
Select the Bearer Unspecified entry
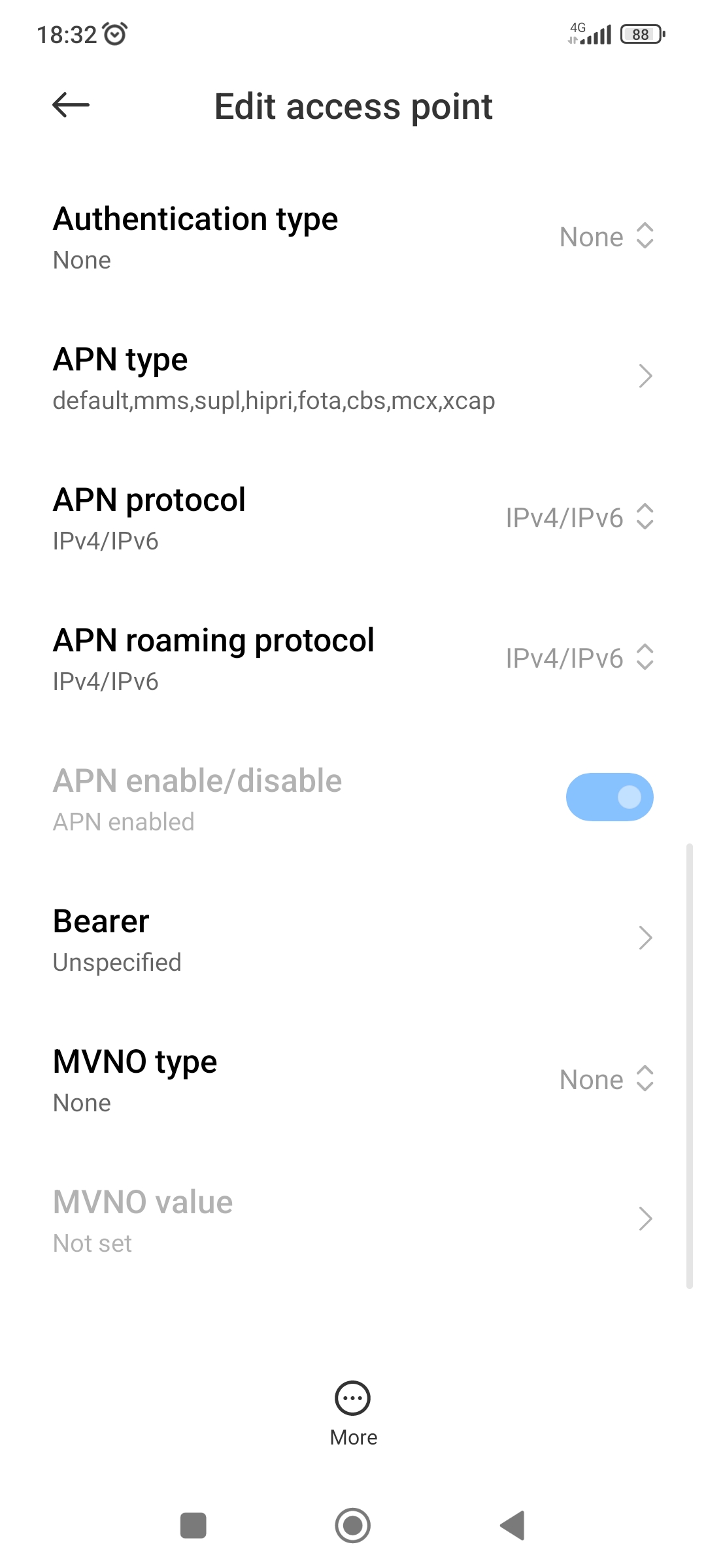[x=353, y=939]
